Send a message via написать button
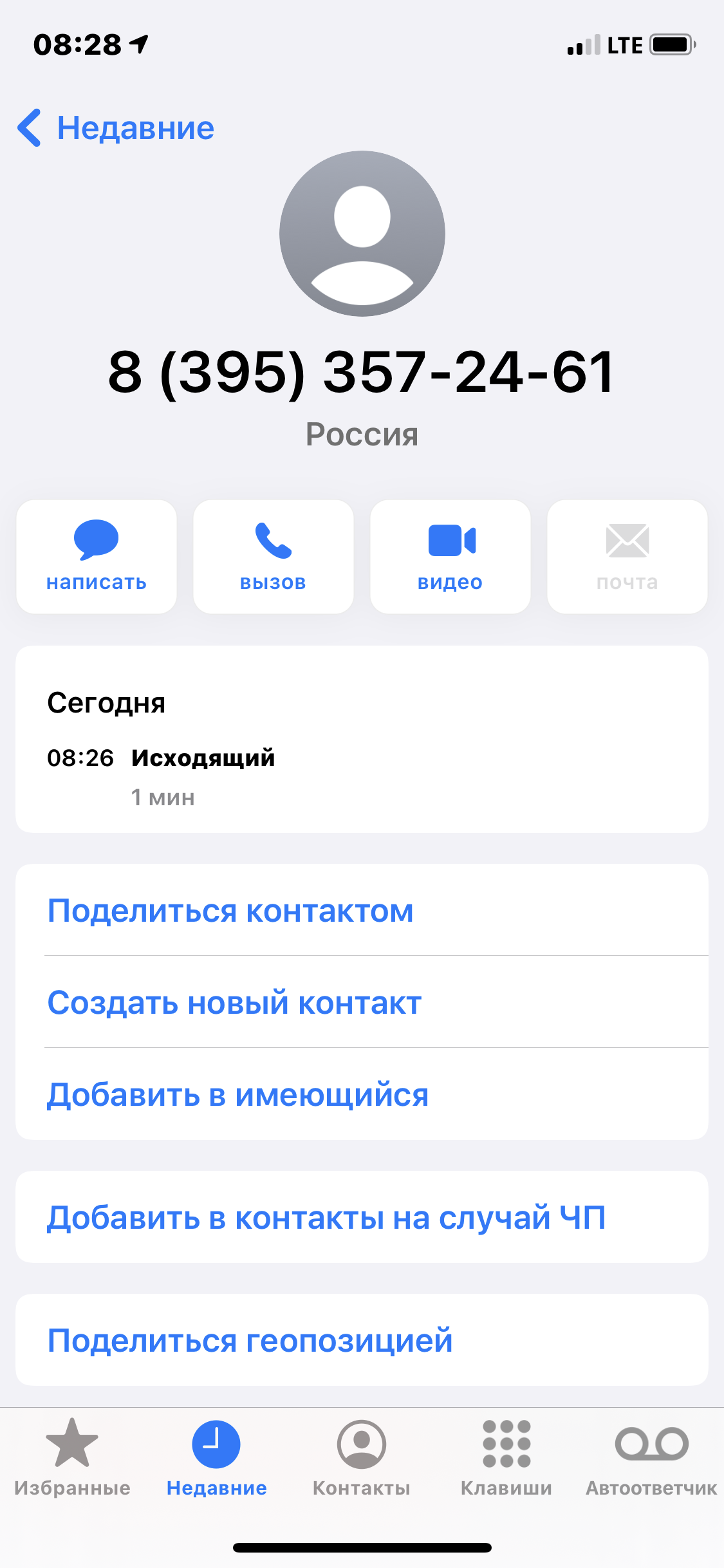Image resolution: width=724 pixels, height=1568 pixels. [97, 557]
